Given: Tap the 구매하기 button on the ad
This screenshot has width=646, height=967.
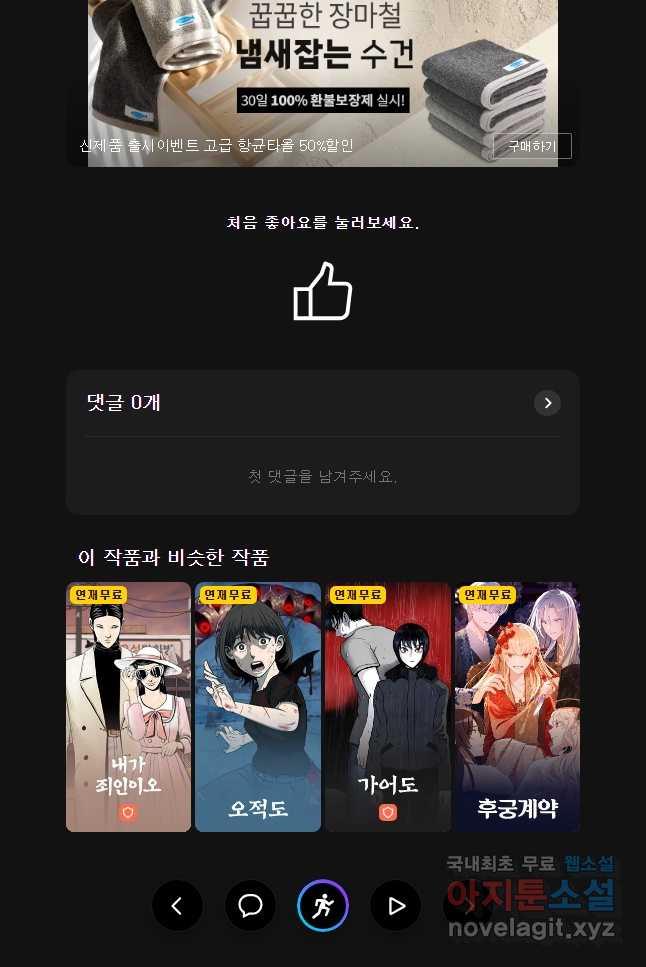Looking at the screenshot, I should 532,146.
